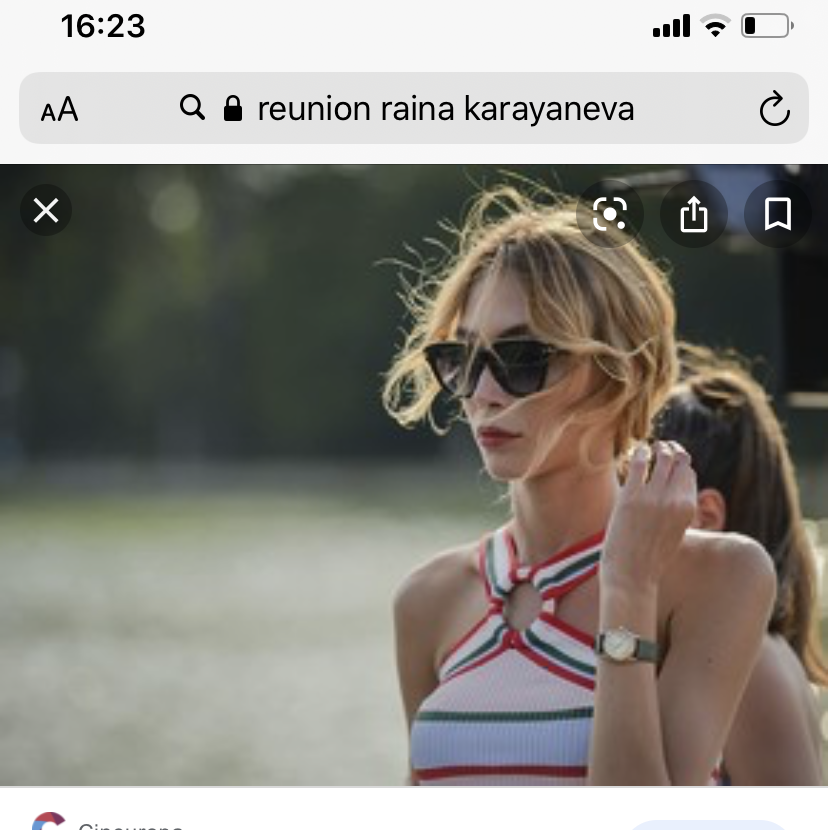Reload the current page
Image resolution: width=828 pixels, height=830 pixels.
pos(774,109)
